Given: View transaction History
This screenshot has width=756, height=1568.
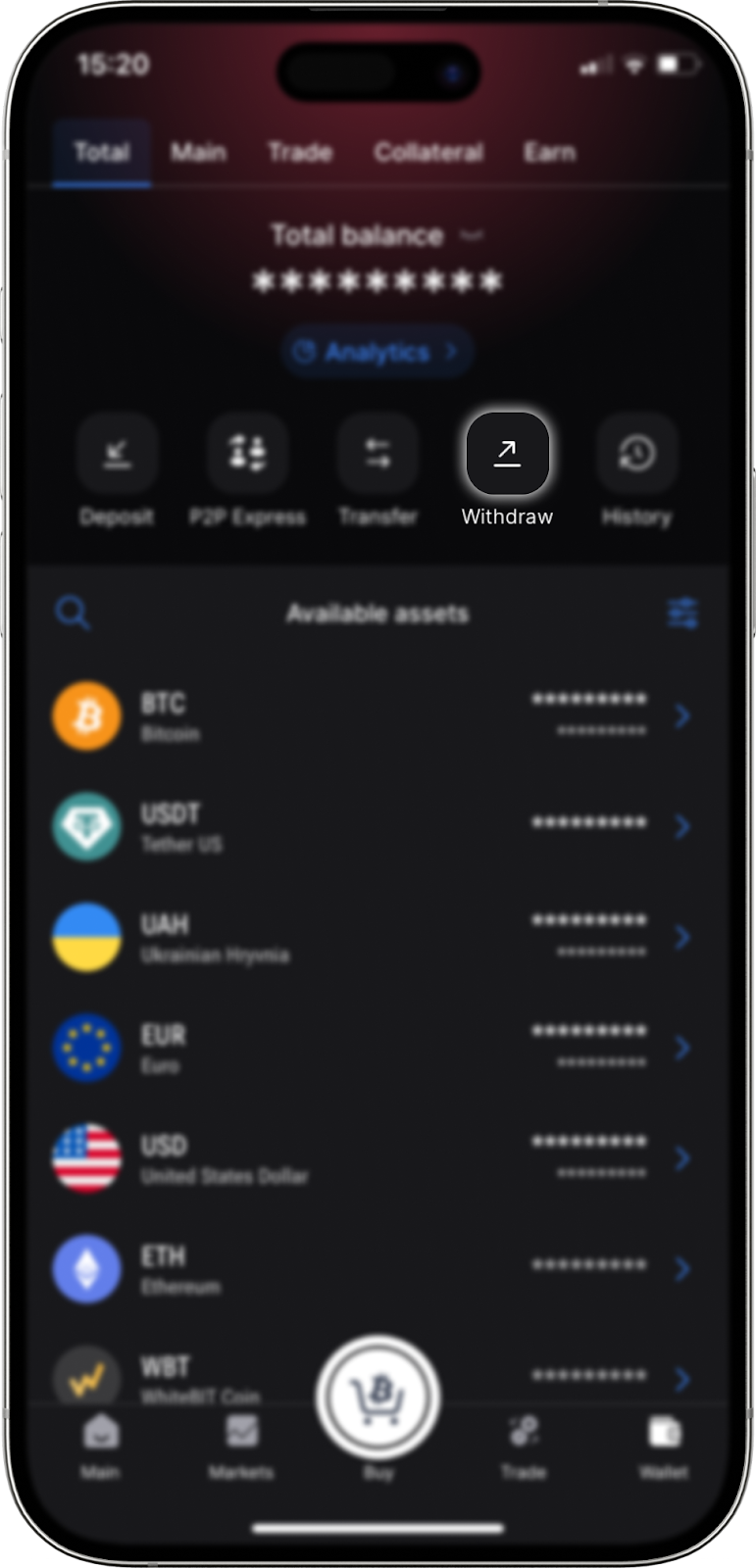Looking at the screenshot, I should pyautogui.click(x=636, y=455).
